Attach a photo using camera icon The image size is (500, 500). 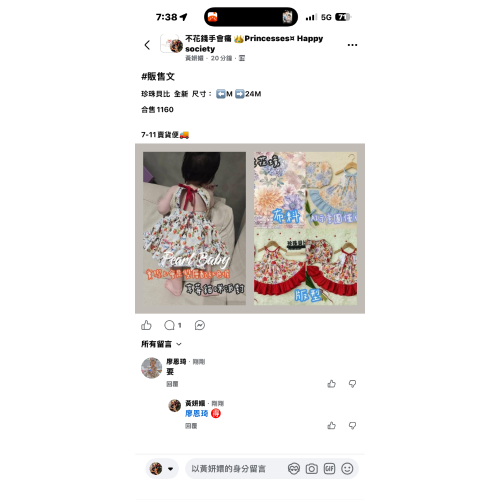coord(312,469)
